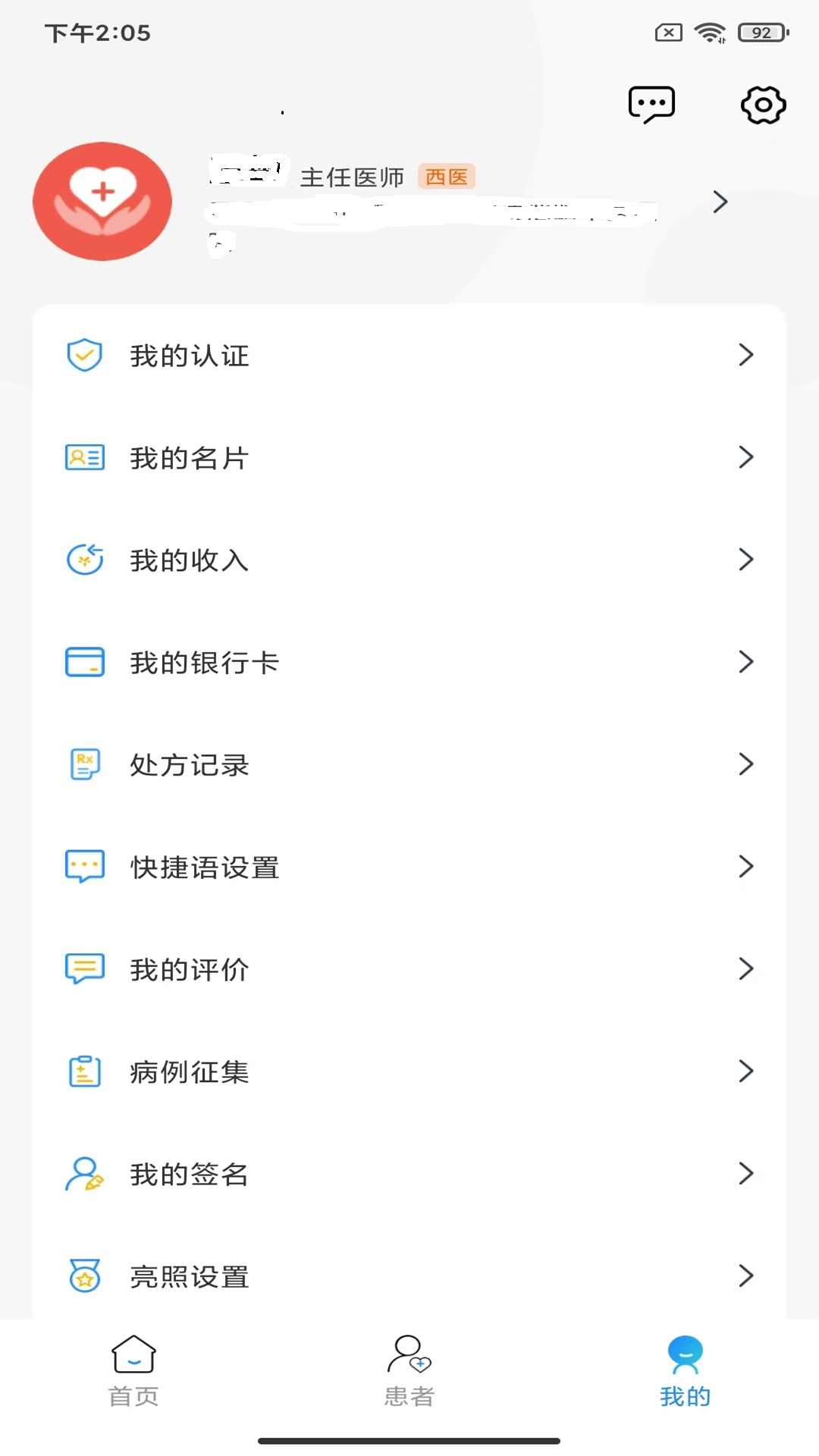Click the 我的银行卡 bank card icon
Image resolution: width=819 pixels, height=1456 pixels.
tap(84, 662)
